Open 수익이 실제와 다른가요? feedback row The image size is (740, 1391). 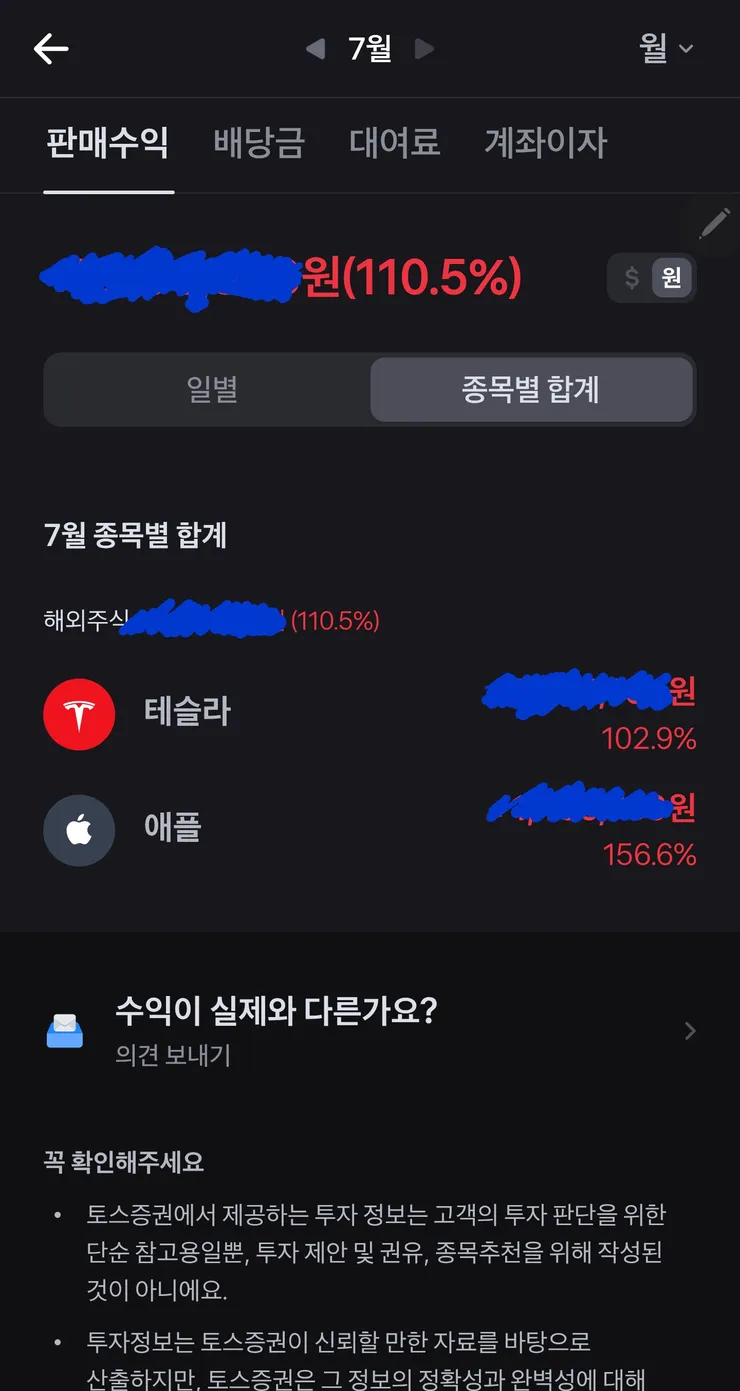370,1030
